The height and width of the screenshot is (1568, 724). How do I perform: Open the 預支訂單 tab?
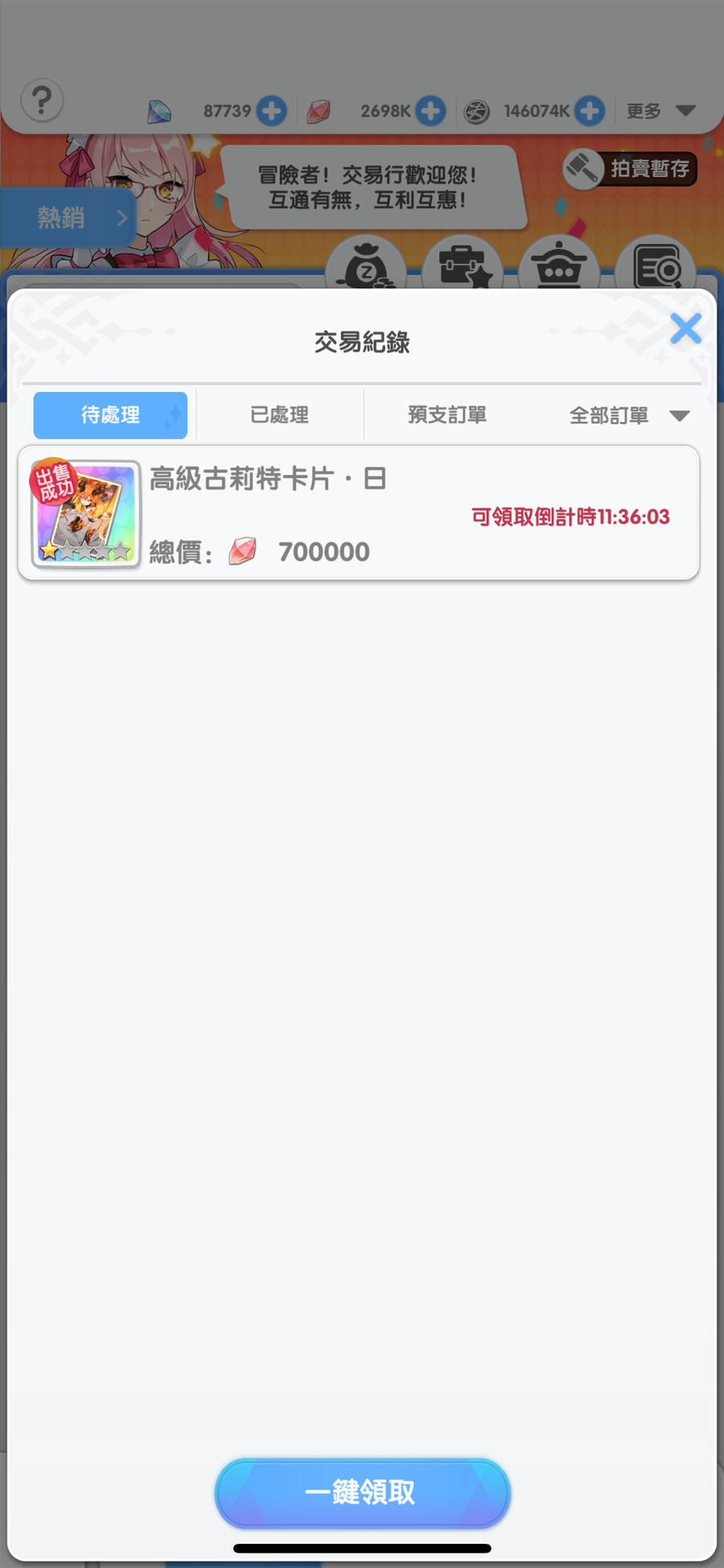click(x=447, y=415)
